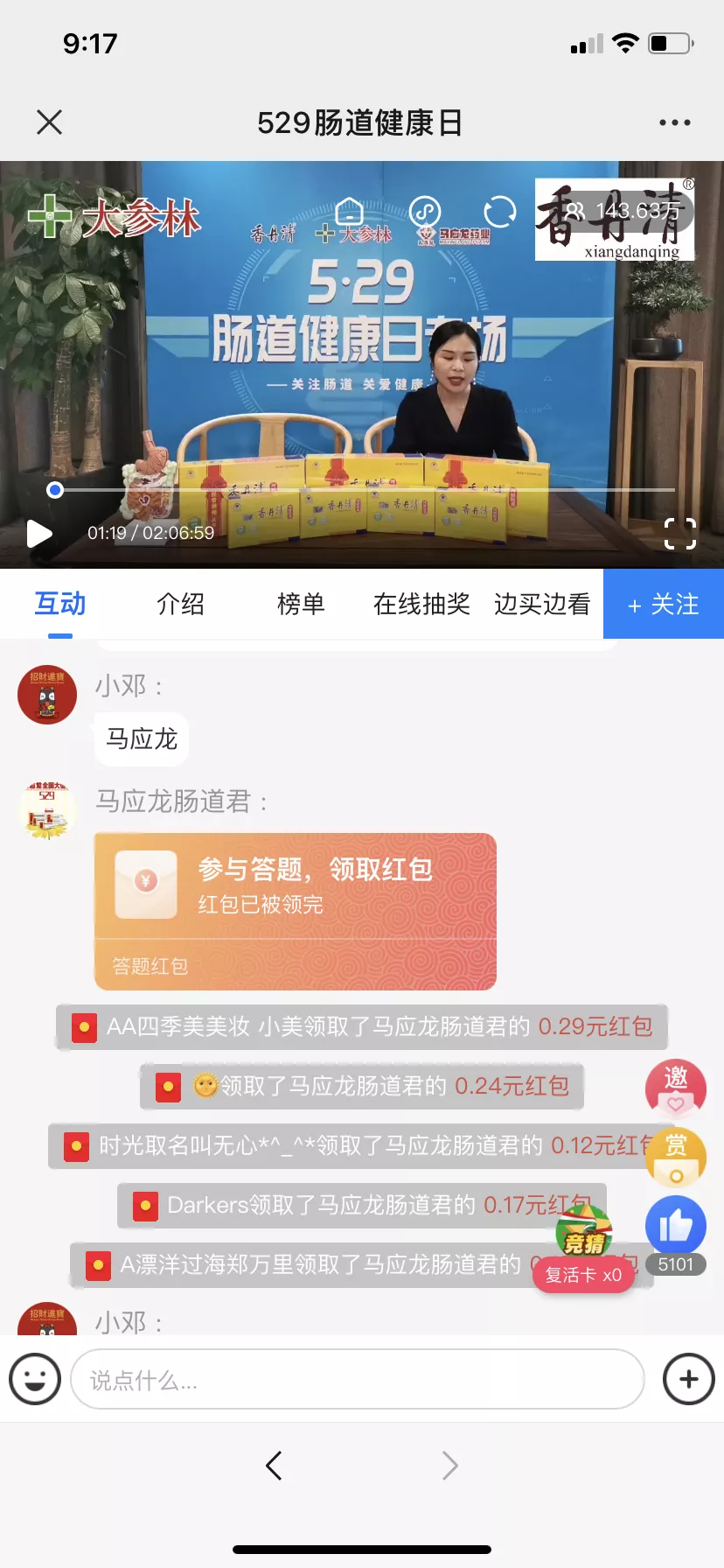Open the more options ellipsis menu
The width and height of the screenshot is (724, 1568).
point(676,122)
